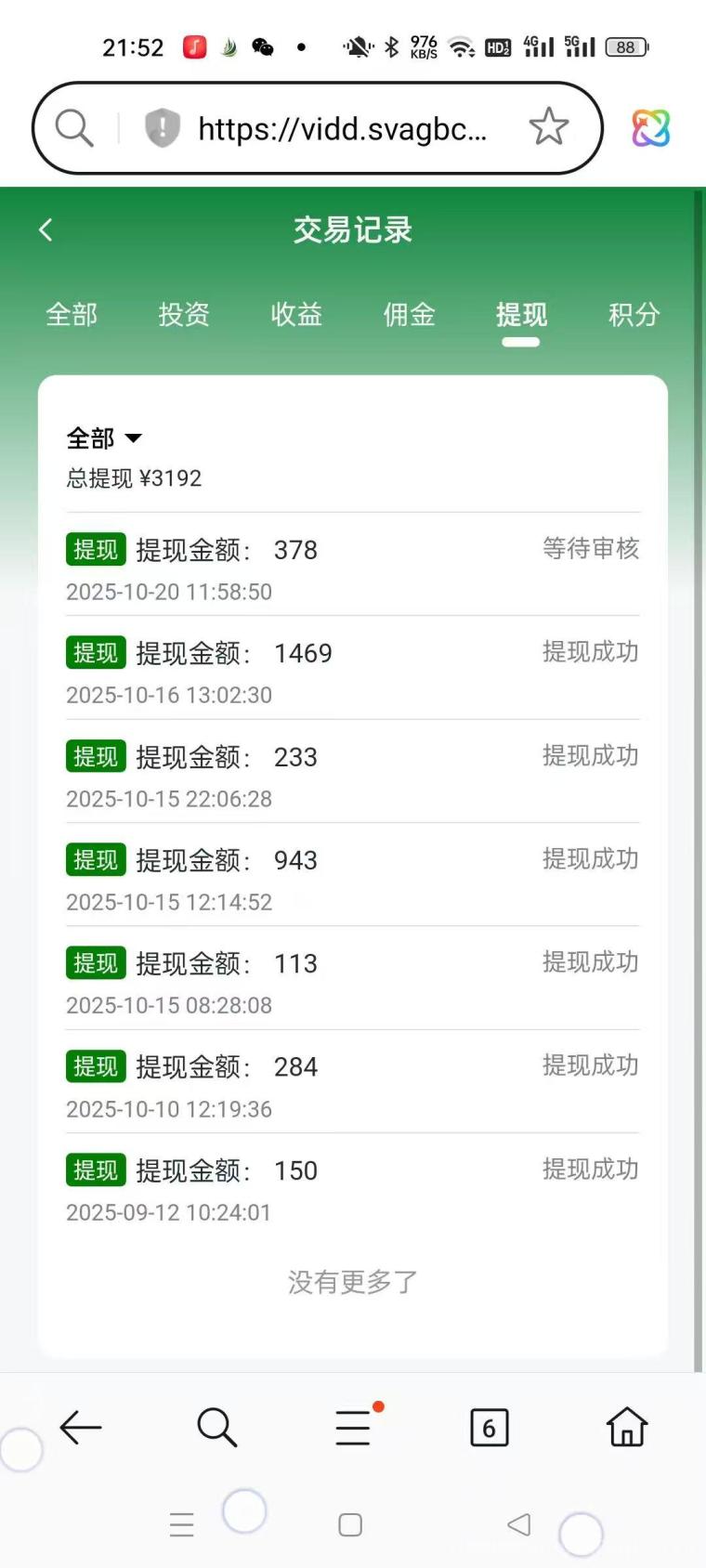706x1568 pixels.
Task: Switch to the 投资 tab
Action: (184, 315)
